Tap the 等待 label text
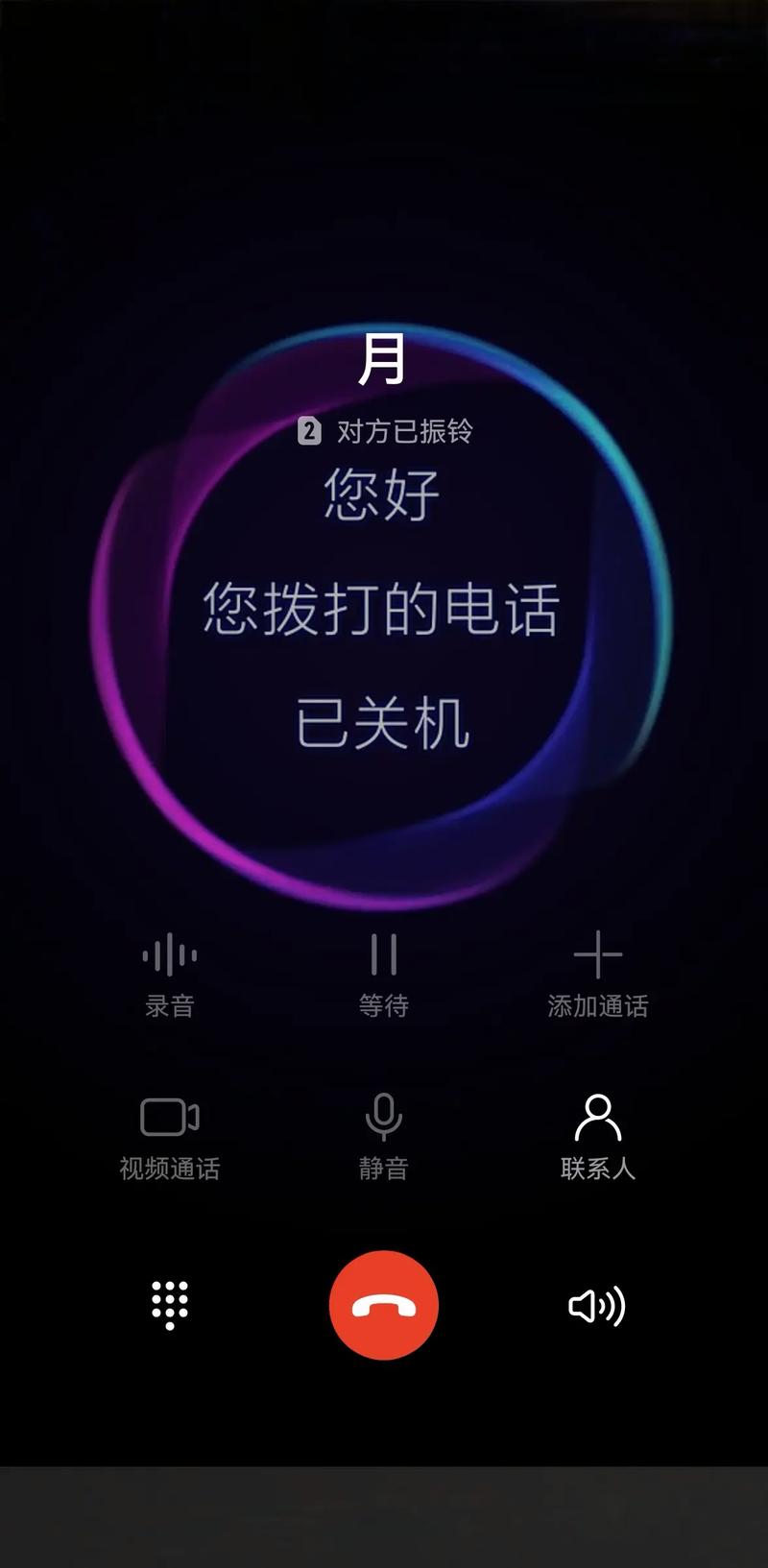Screen dimensions: 768x1568 pos(383,1006)
